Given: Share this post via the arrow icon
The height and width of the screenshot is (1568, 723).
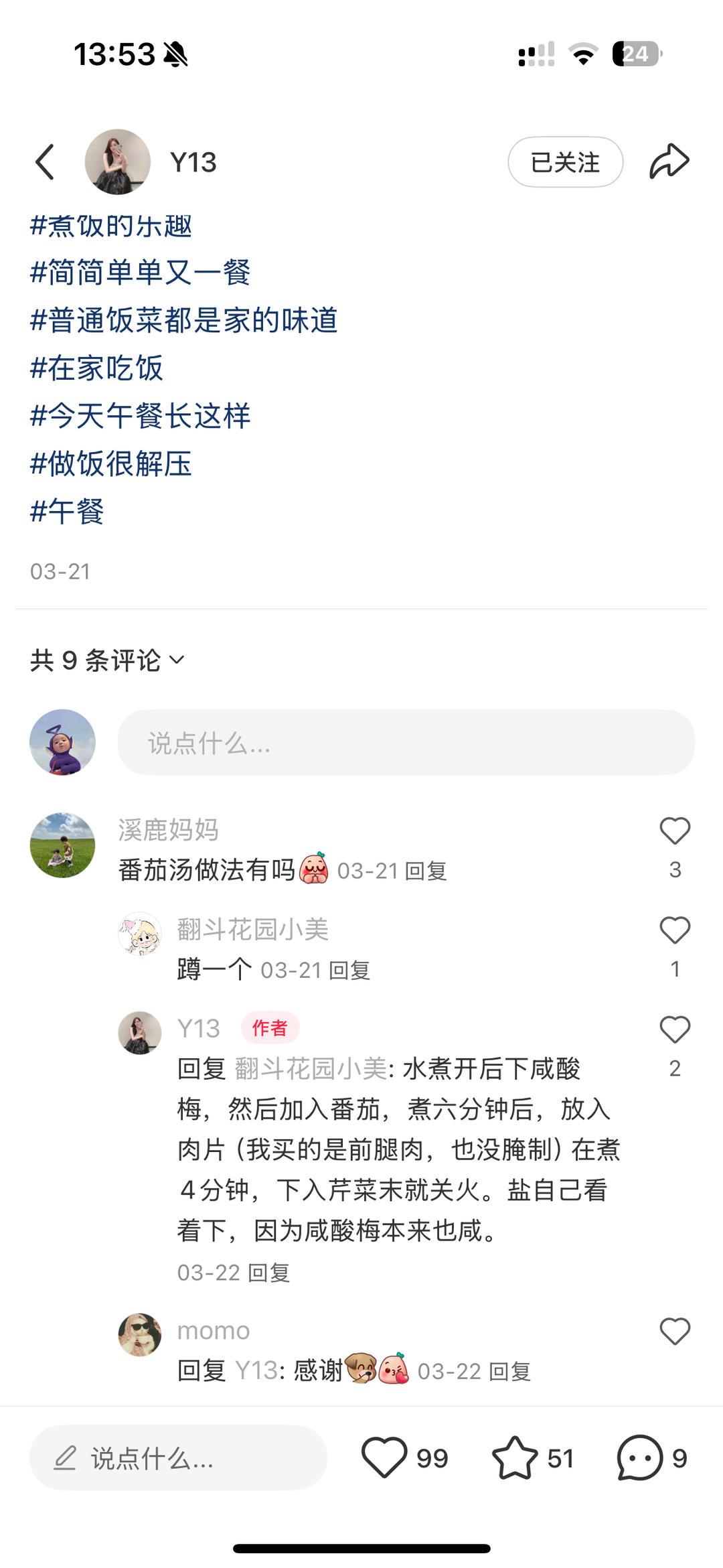Looking at the screenshot, I should pos(669,162).
